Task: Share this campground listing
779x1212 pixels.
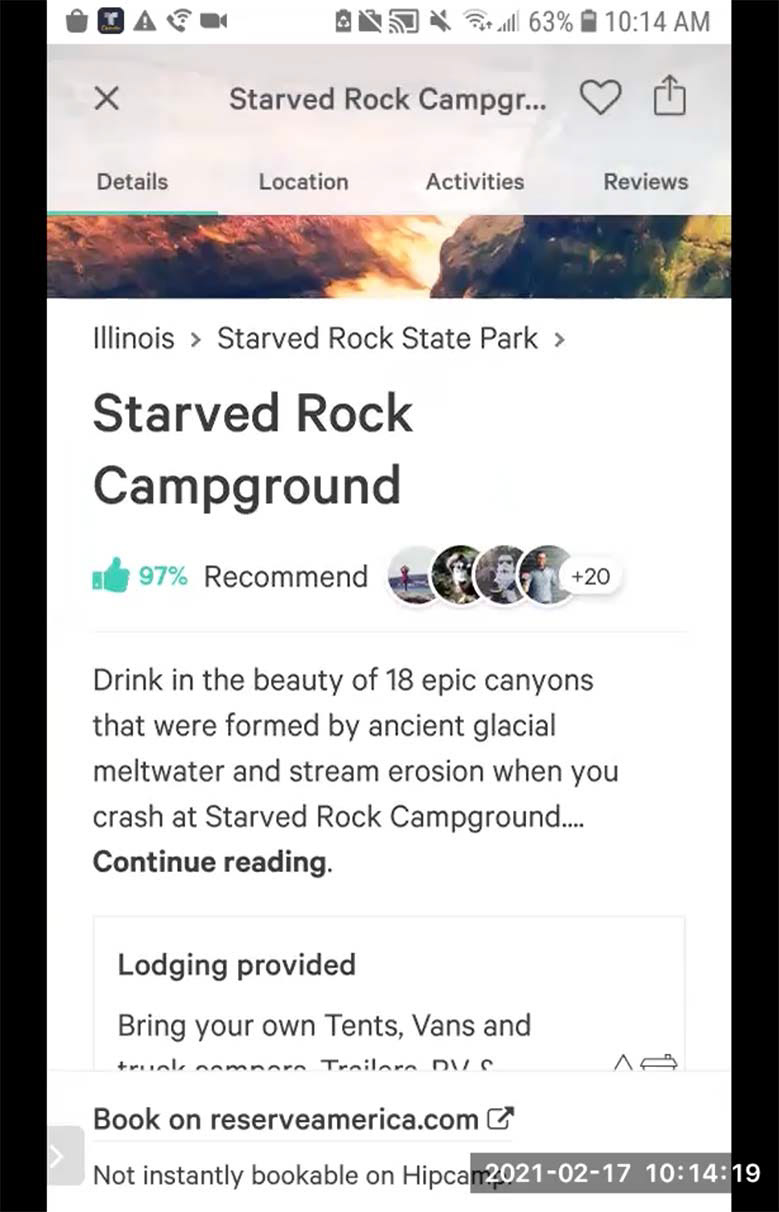Action: click(x=670, y=97)
